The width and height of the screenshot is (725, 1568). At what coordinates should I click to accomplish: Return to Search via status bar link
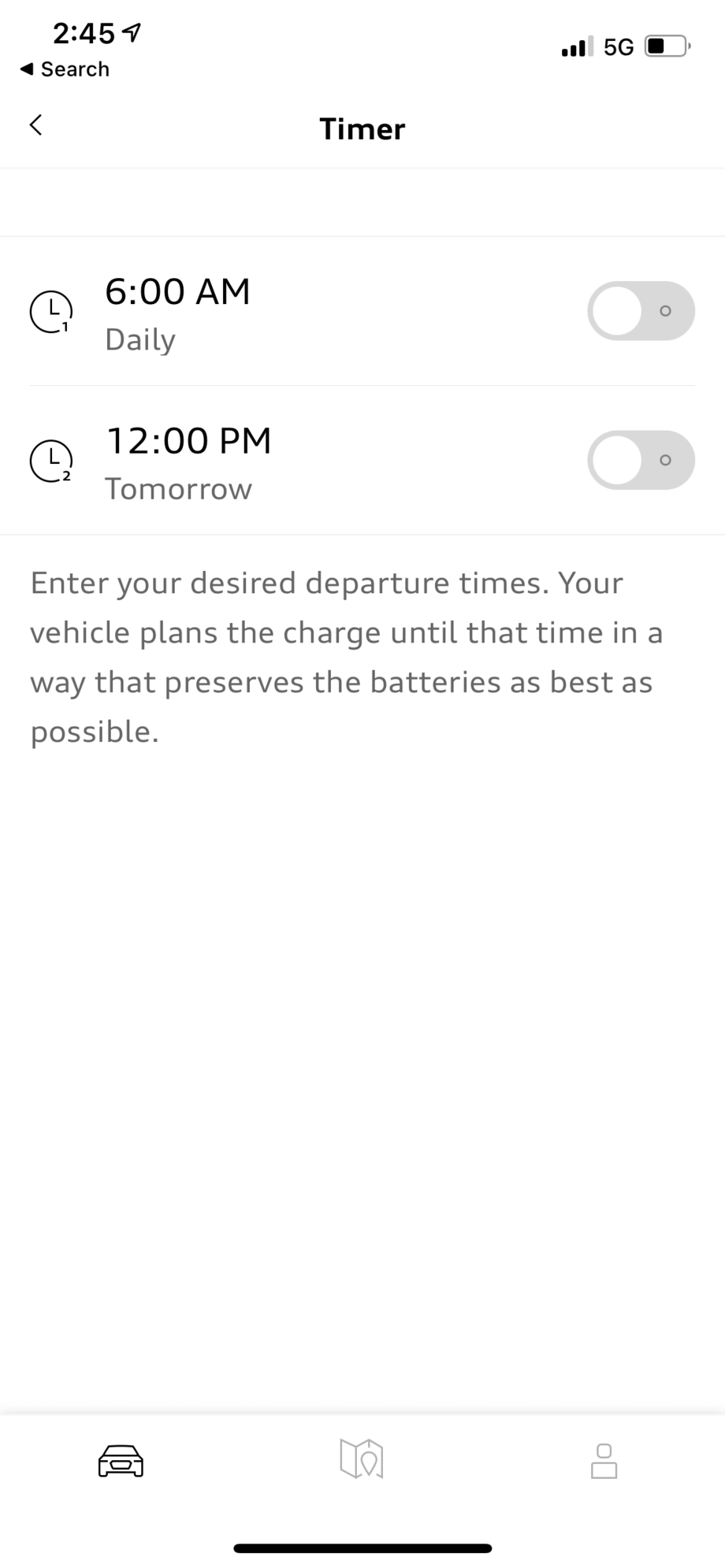[63, 69]
